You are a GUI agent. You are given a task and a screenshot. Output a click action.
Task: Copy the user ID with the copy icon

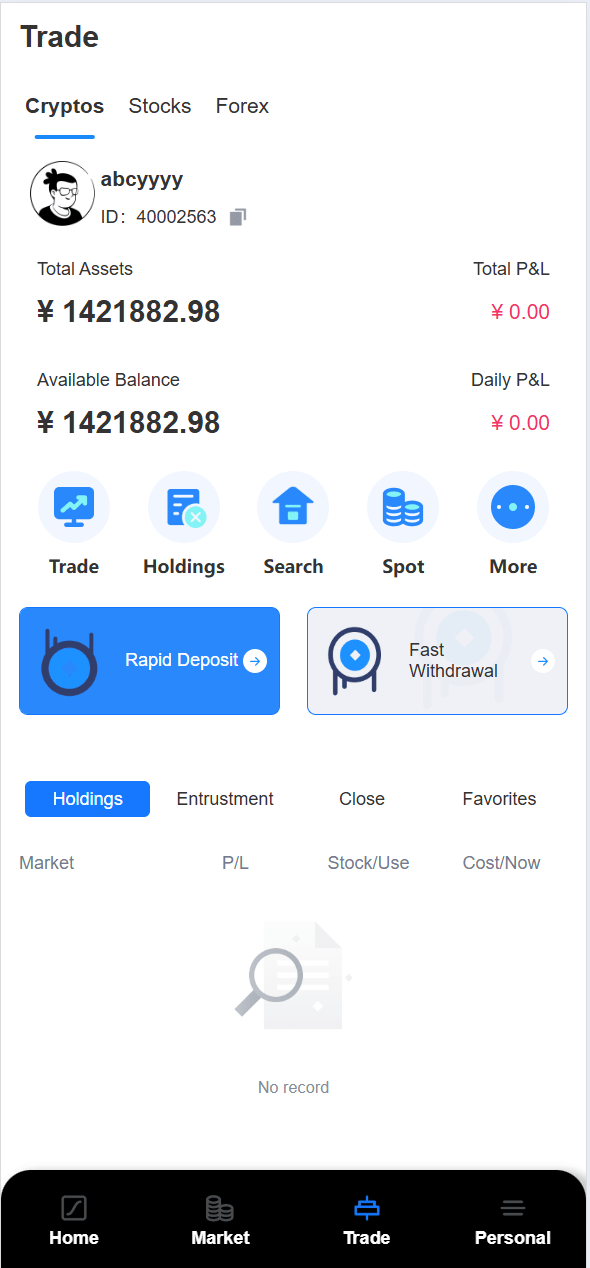tap(238, 217)
